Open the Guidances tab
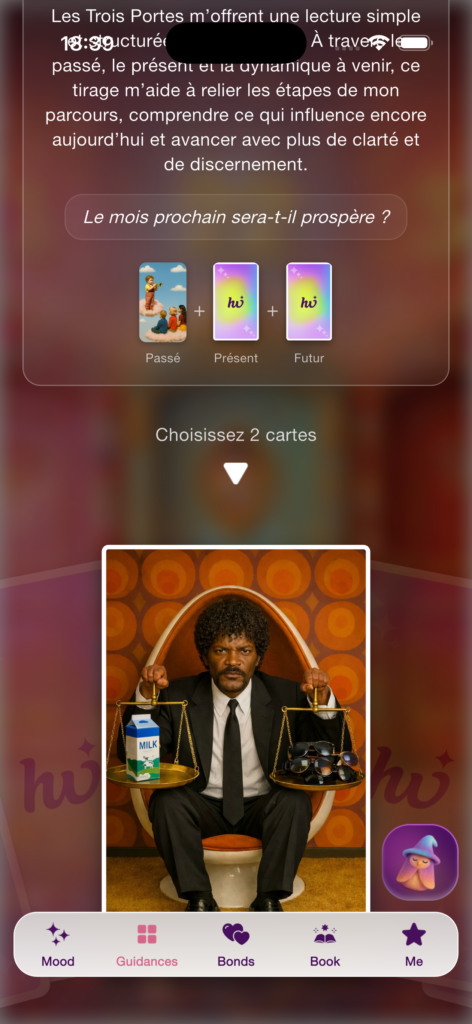The height and width of the screenshot is (1024, 472). (x=147, y=945)
